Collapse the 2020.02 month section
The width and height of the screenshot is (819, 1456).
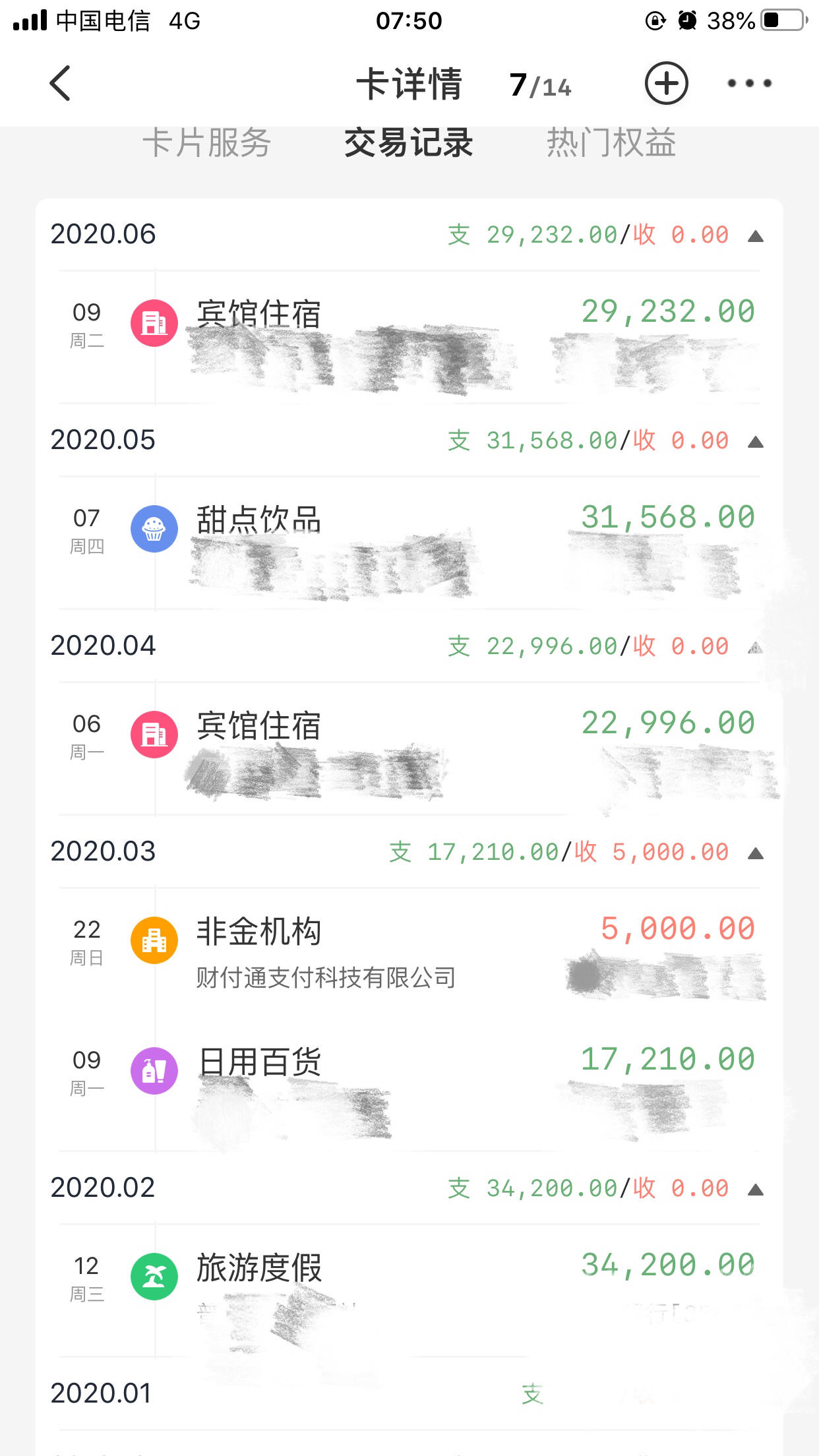[x=756, y=1190]
